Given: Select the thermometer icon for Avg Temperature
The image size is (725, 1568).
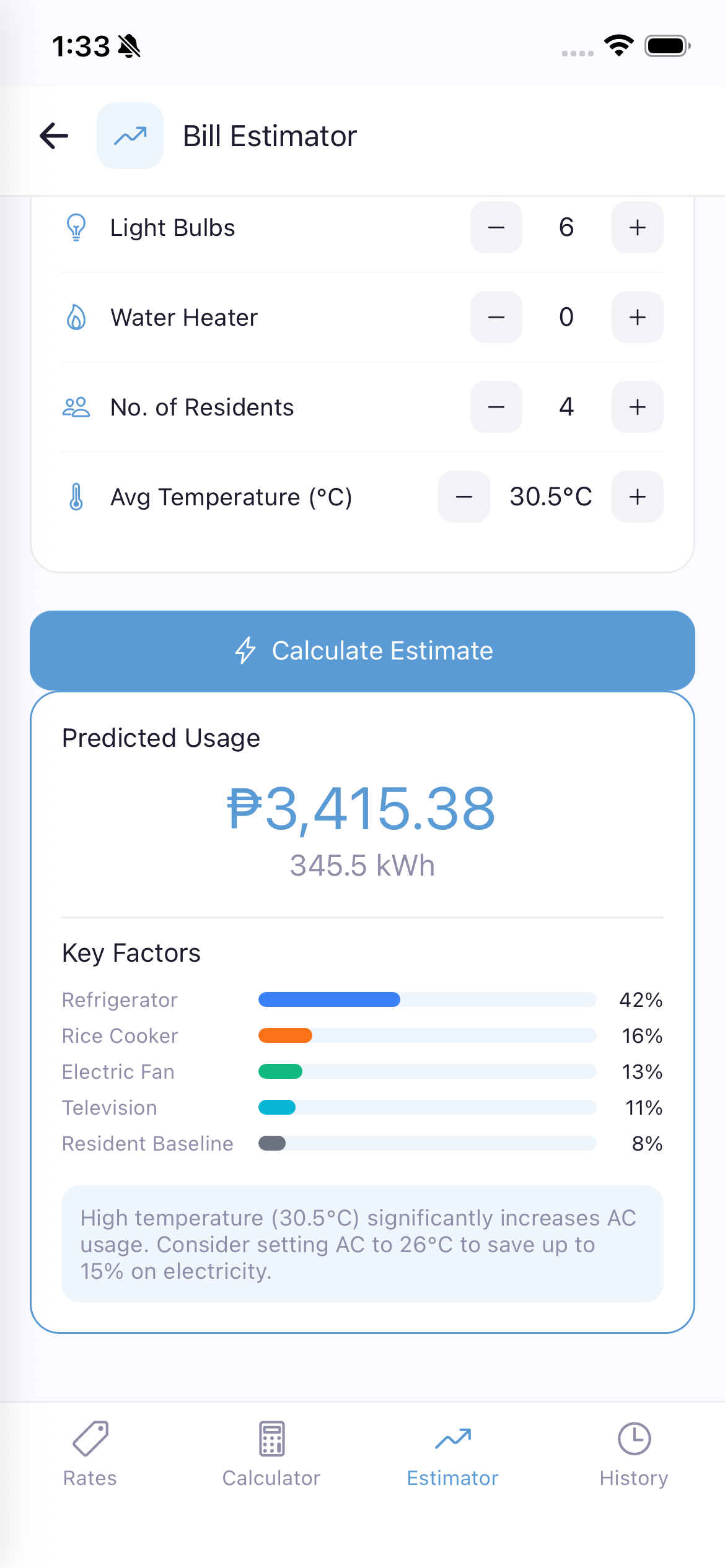Looking at the screenshot, I should (76, 497).
